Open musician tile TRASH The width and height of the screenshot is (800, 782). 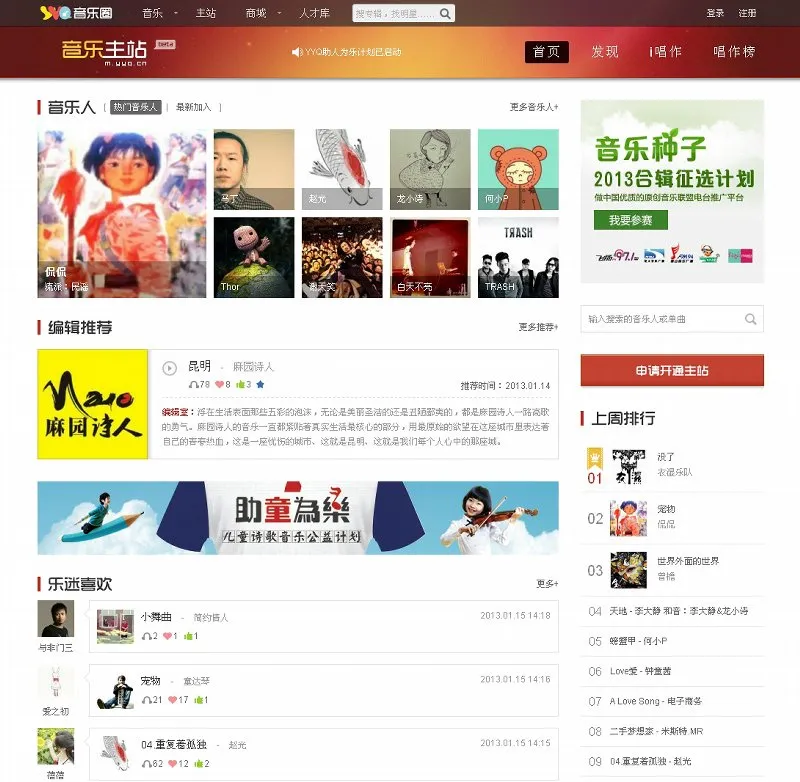518,257
